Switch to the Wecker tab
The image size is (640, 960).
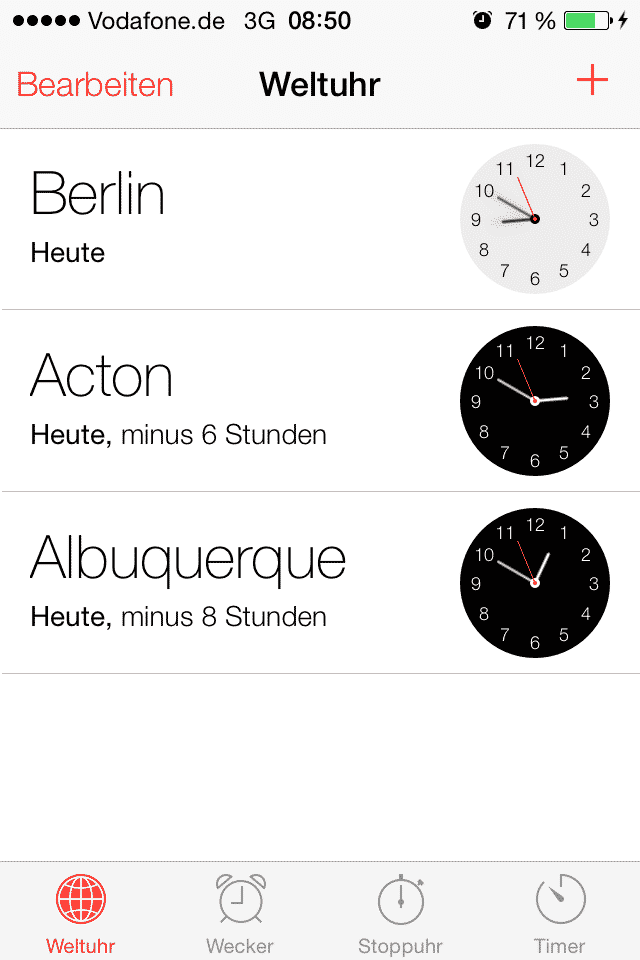[240, 912]
